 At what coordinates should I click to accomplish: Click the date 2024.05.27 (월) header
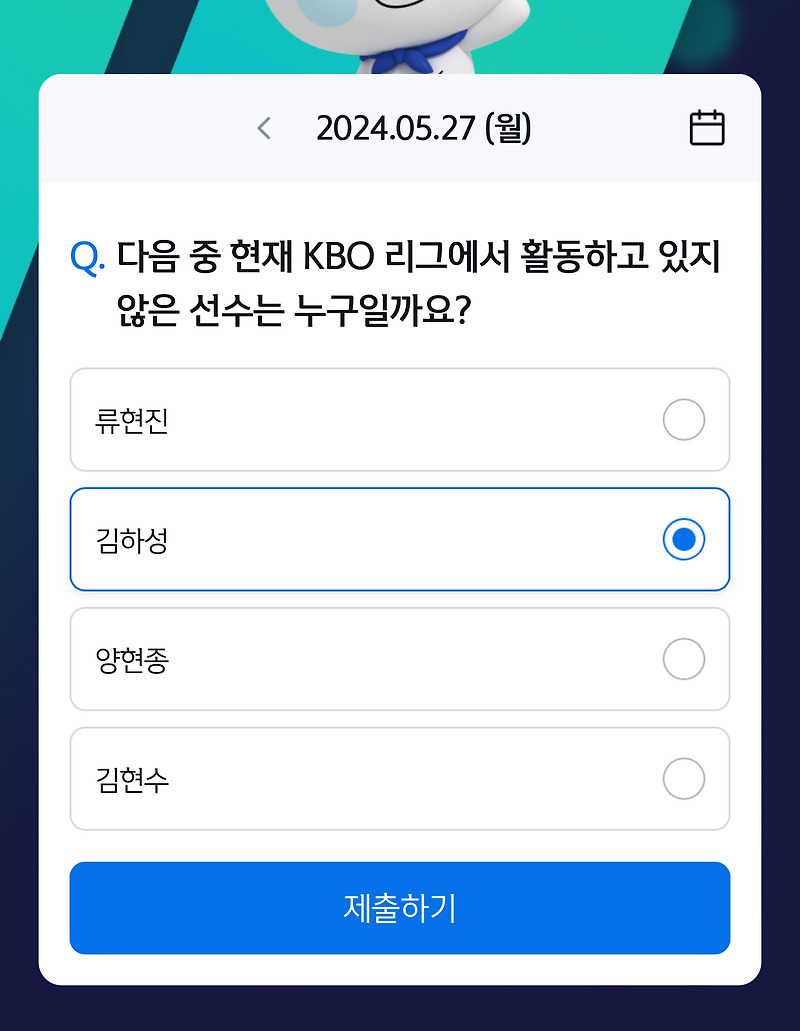[428, 128]
